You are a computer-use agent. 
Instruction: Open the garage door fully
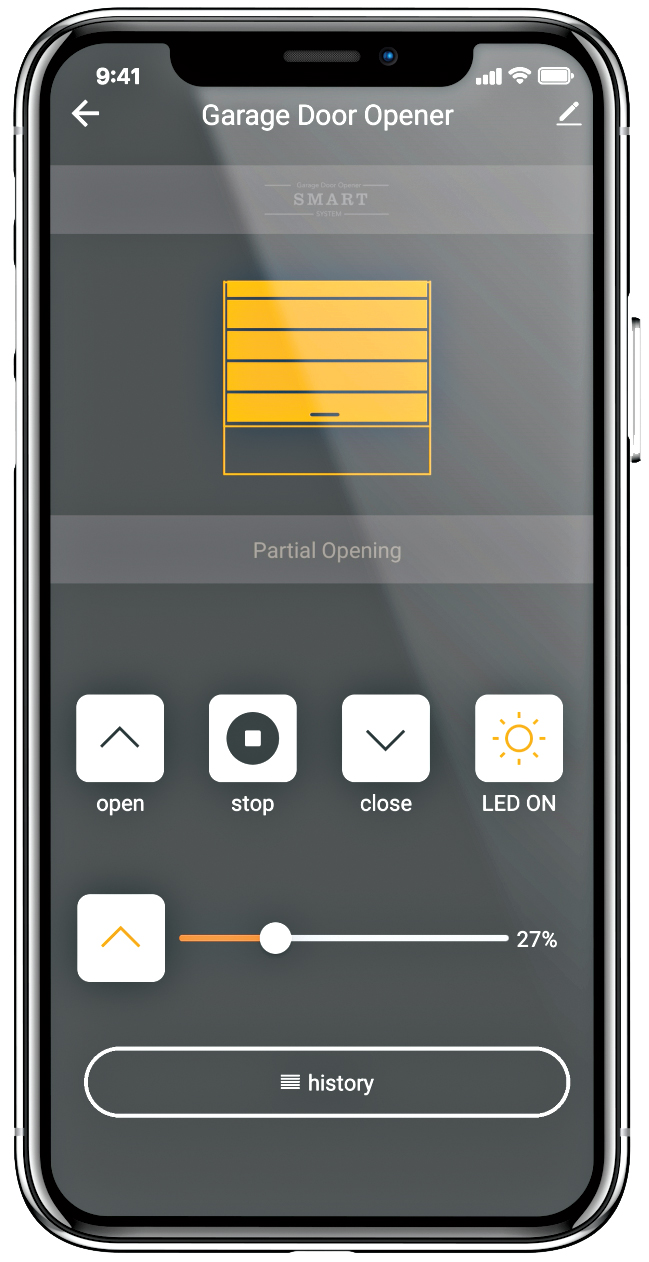(120, 738)
